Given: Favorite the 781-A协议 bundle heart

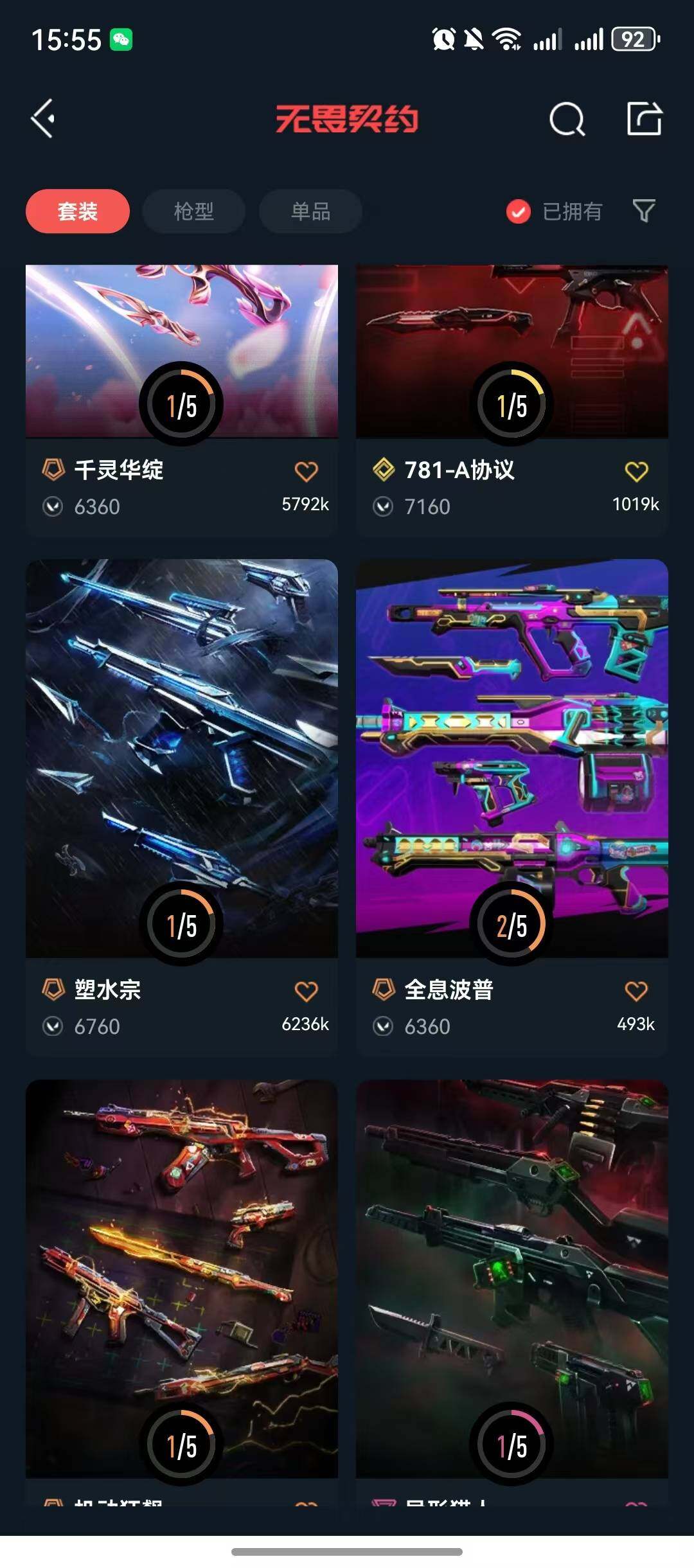Looking at the screenshot, I should pos(636,470).
